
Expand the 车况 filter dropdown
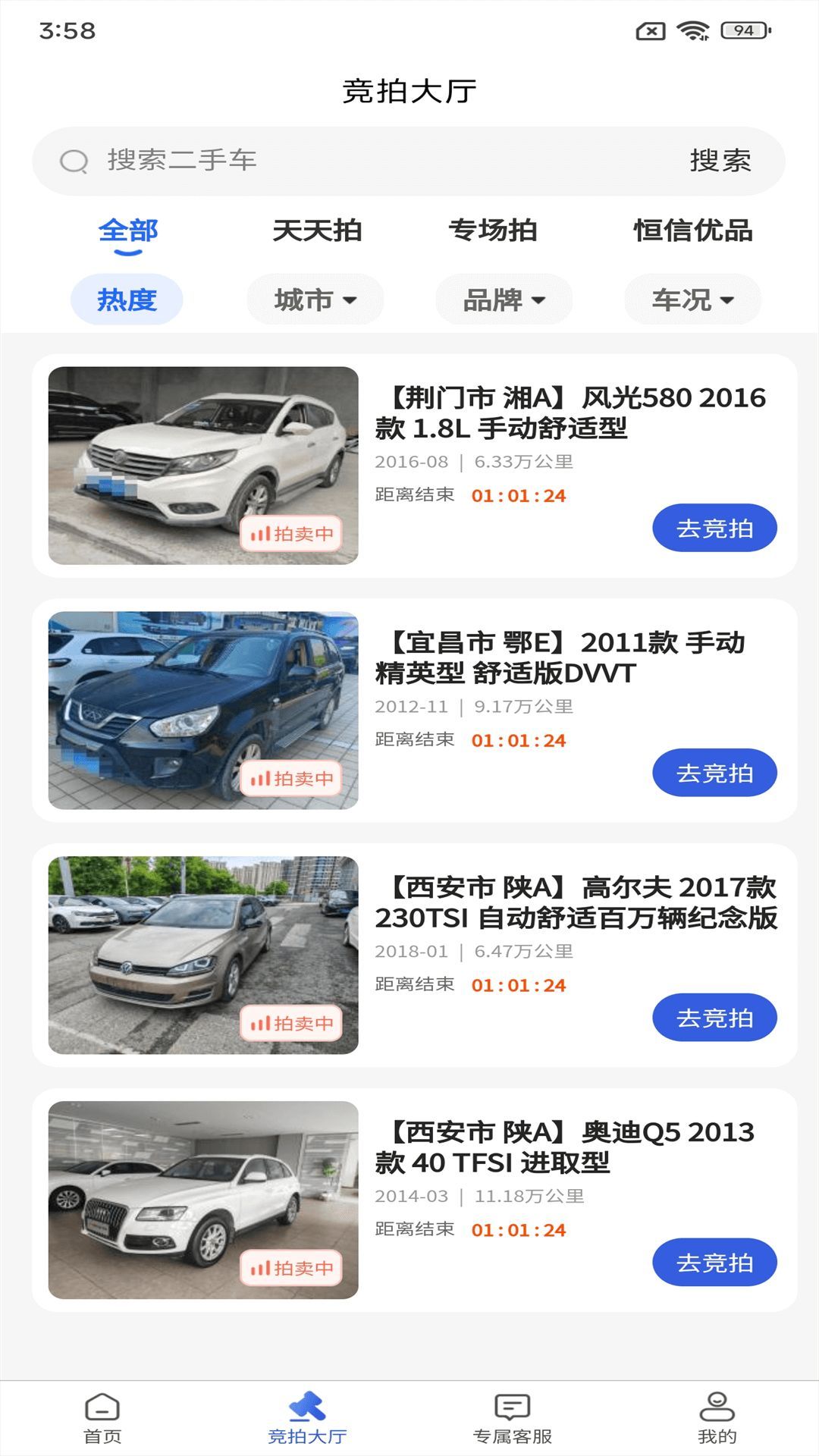click(692, 300)
